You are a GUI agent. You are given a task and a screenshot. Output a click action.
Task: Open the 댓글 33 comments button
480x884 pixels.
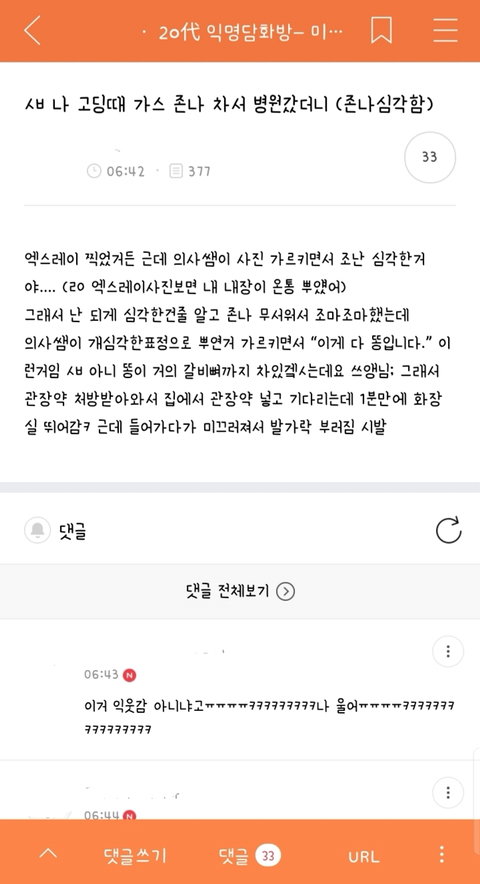click(249, 855)
